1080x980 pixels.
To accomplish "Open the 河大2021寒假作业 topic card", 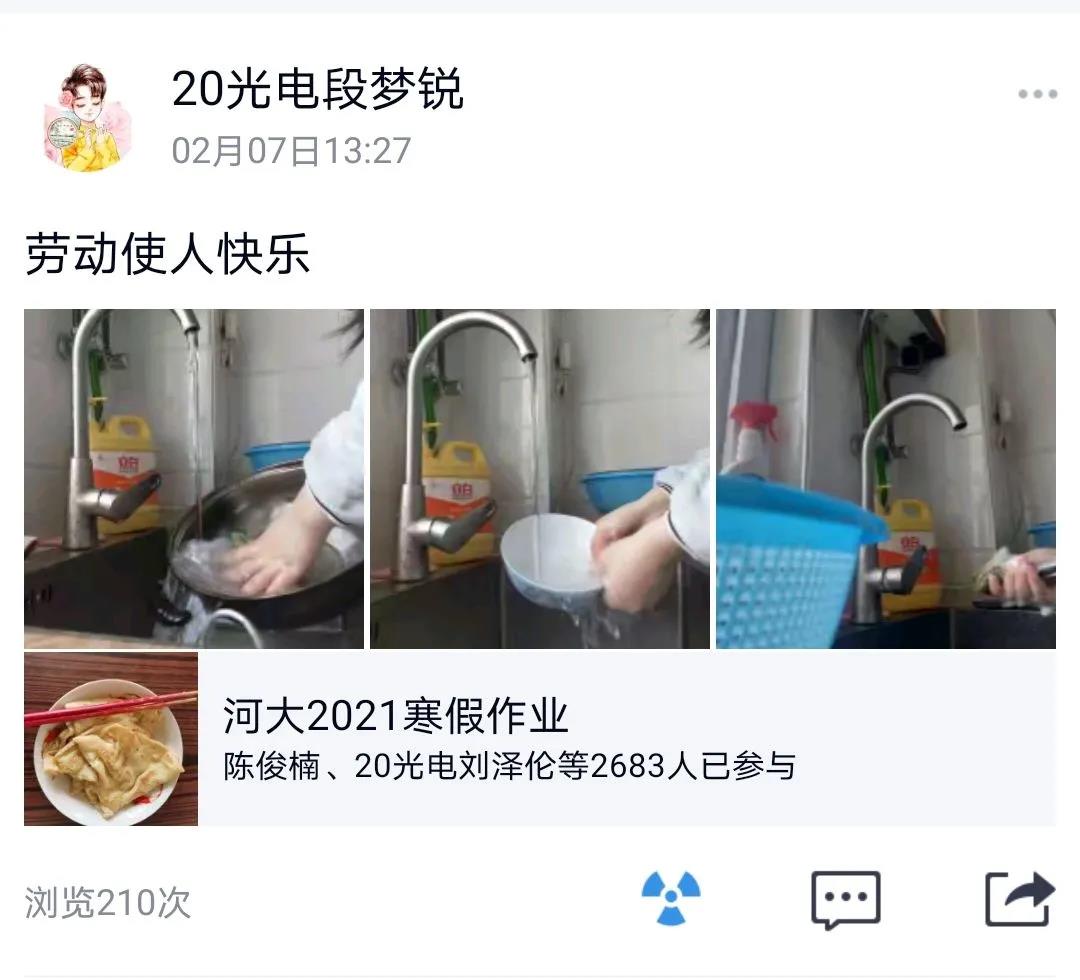I will (x=540, y=739).
